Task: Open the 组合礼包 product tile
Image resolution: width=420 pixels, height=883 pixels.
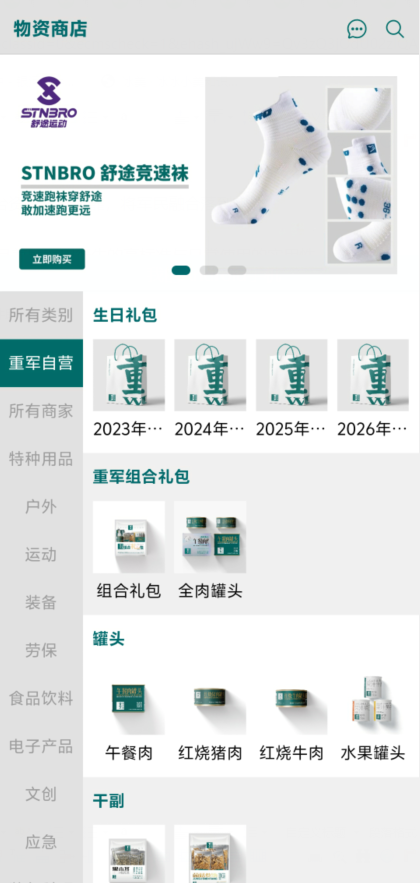Action: point(129,551)
